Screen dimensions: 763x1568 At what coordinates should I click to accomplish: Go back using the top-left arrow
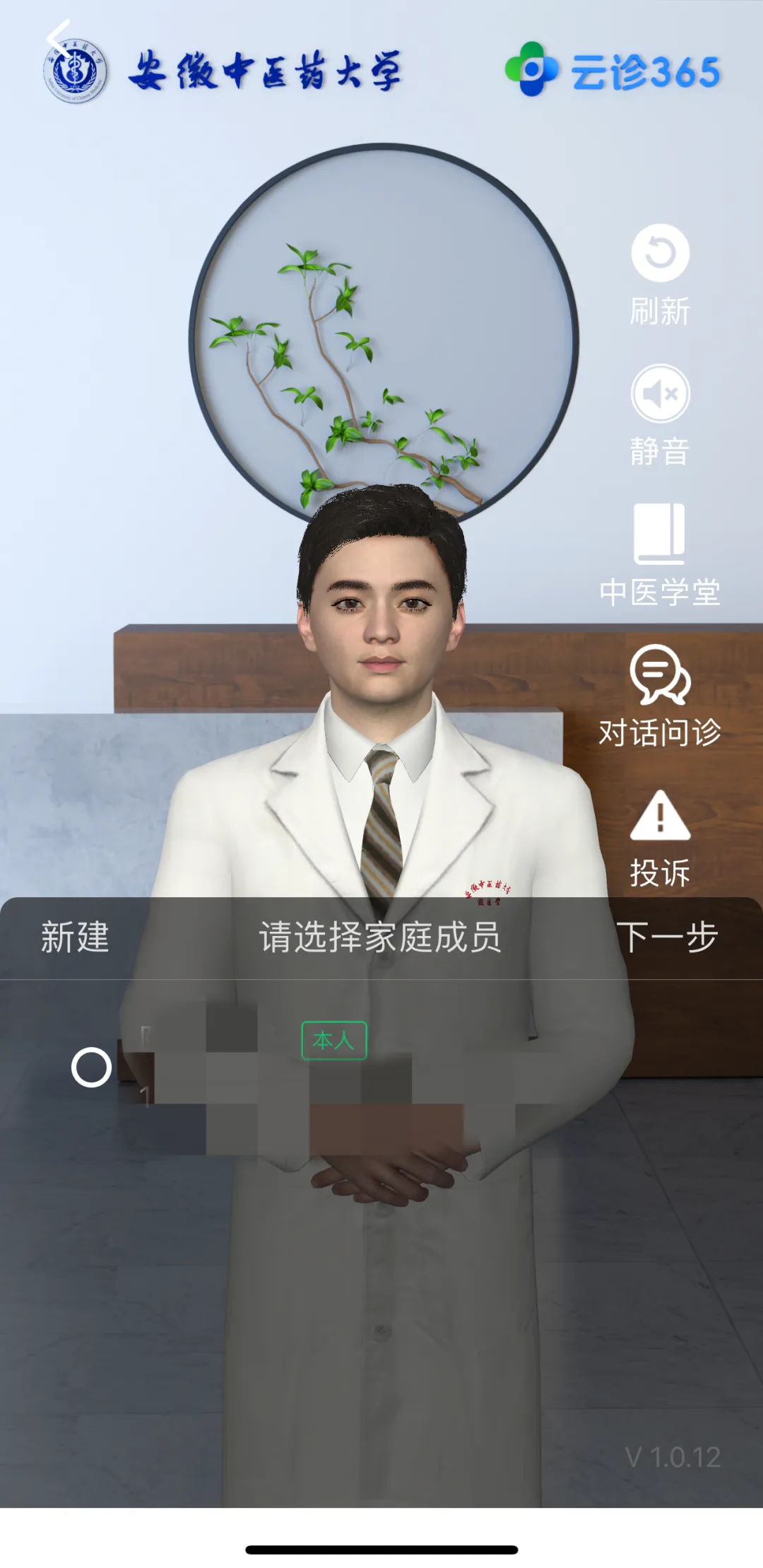click(x=59, y=40)
